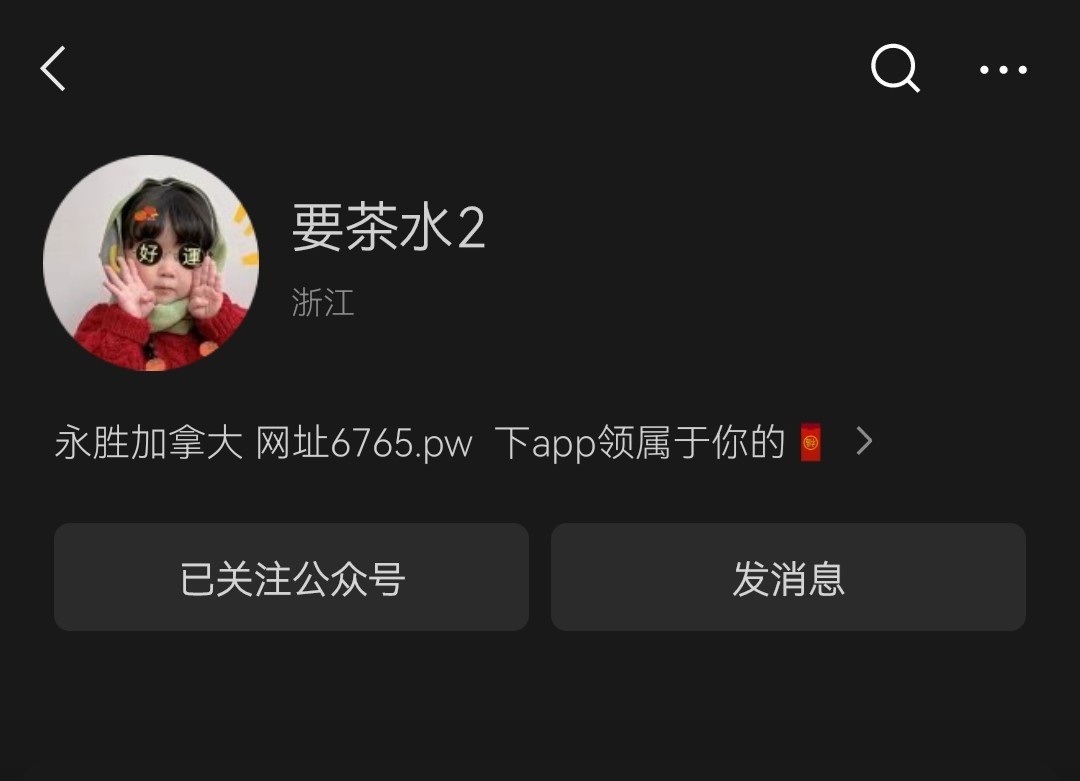
Task: Expand the account description with the chevron
Action: tap(865, 441)
